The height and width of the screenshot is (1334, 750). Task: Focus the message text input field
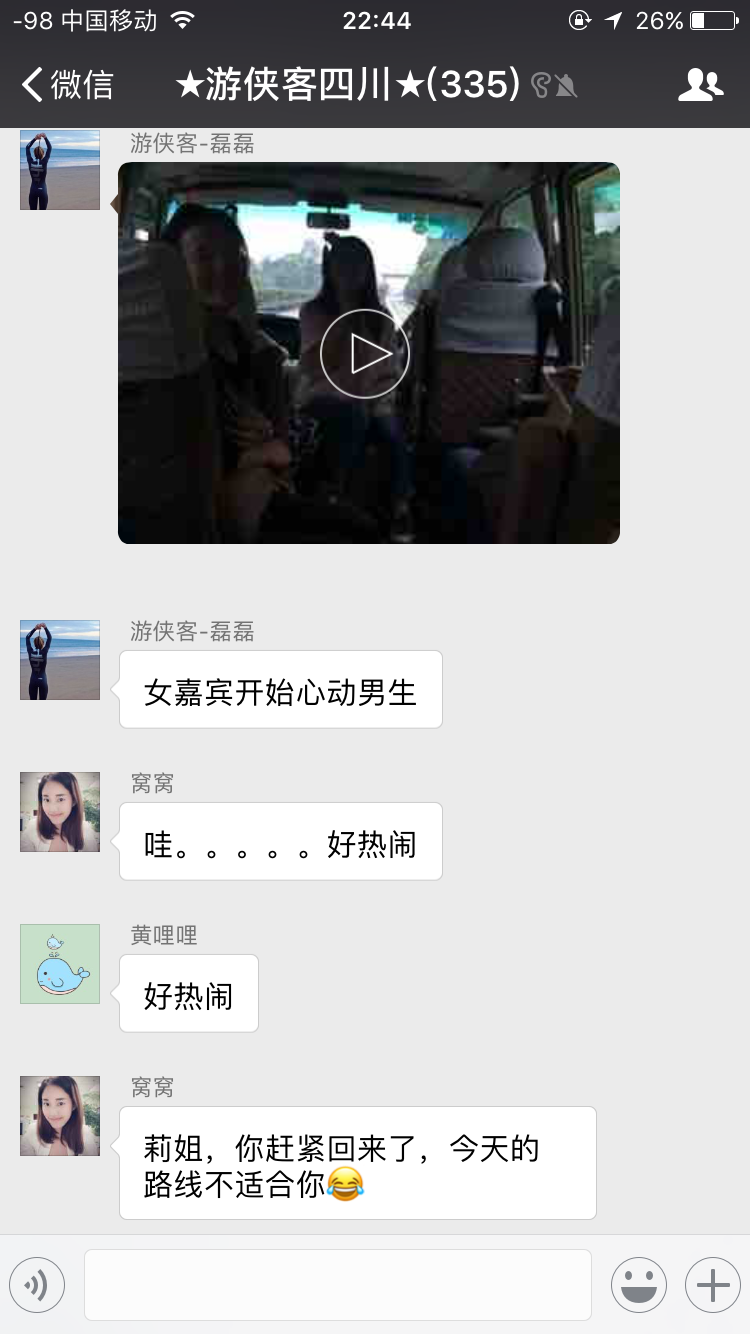click(x=337, y=1285)
